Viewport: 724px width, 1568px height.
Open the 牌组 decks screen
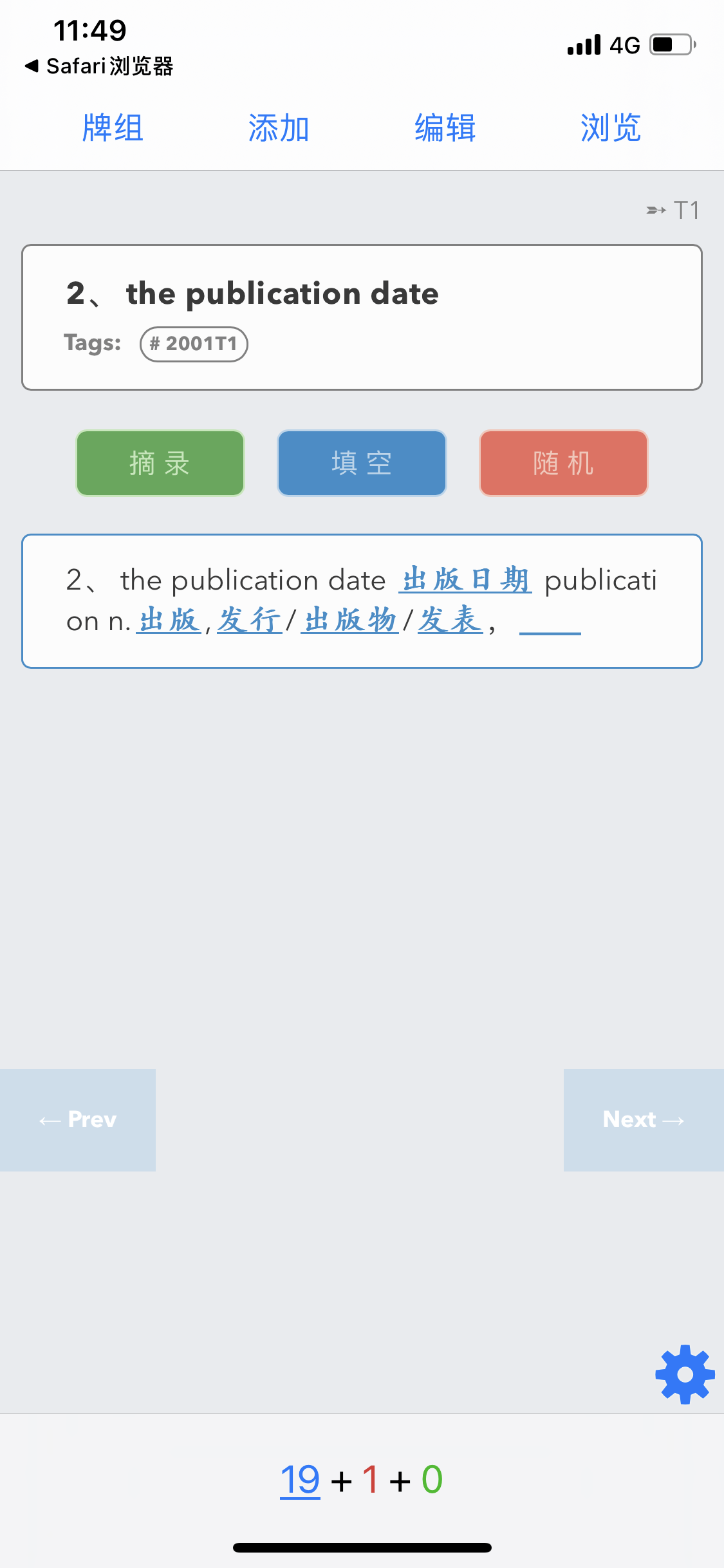(113, 127)
